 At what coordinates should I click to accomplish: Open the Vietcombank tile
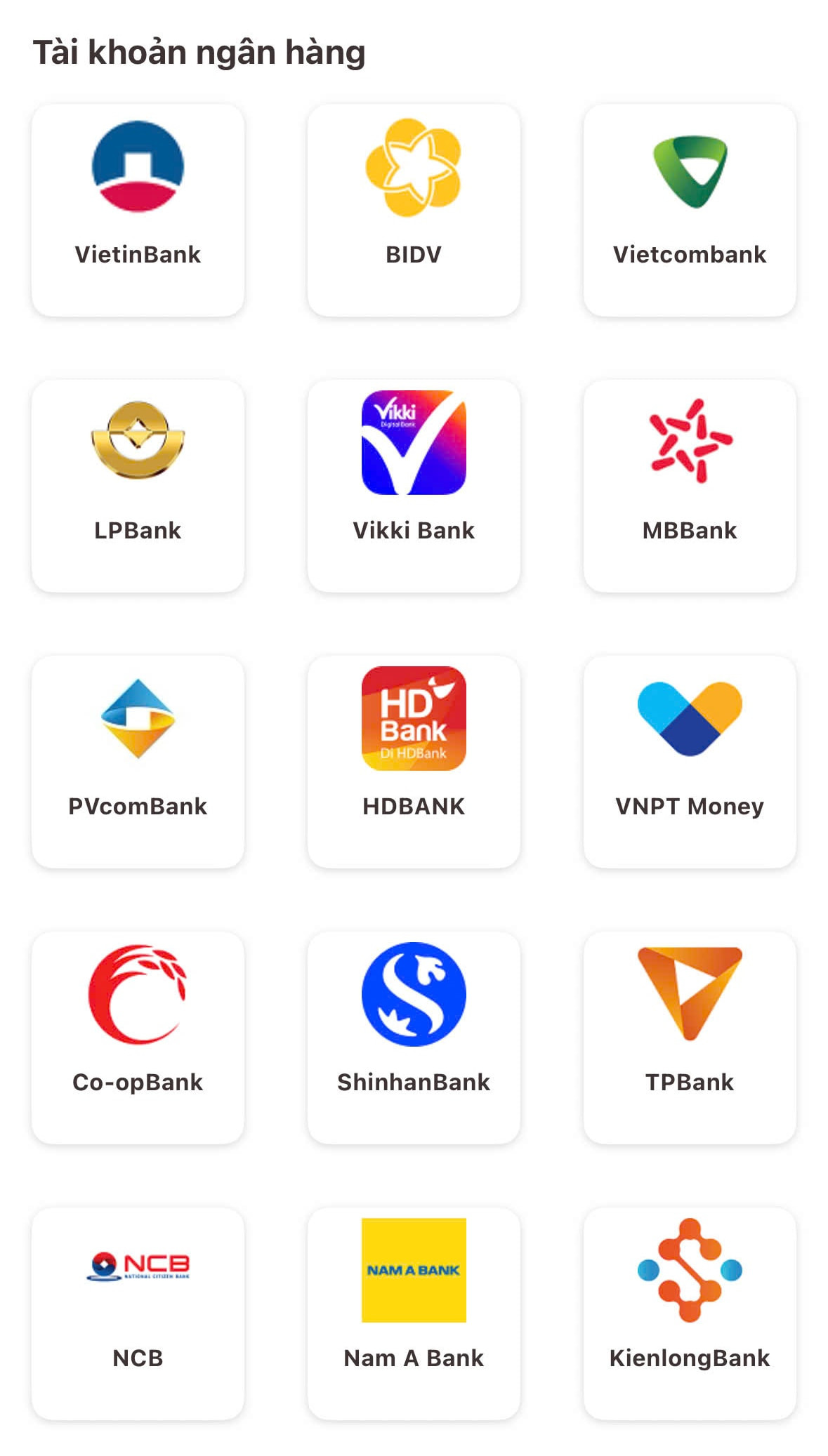690,210
